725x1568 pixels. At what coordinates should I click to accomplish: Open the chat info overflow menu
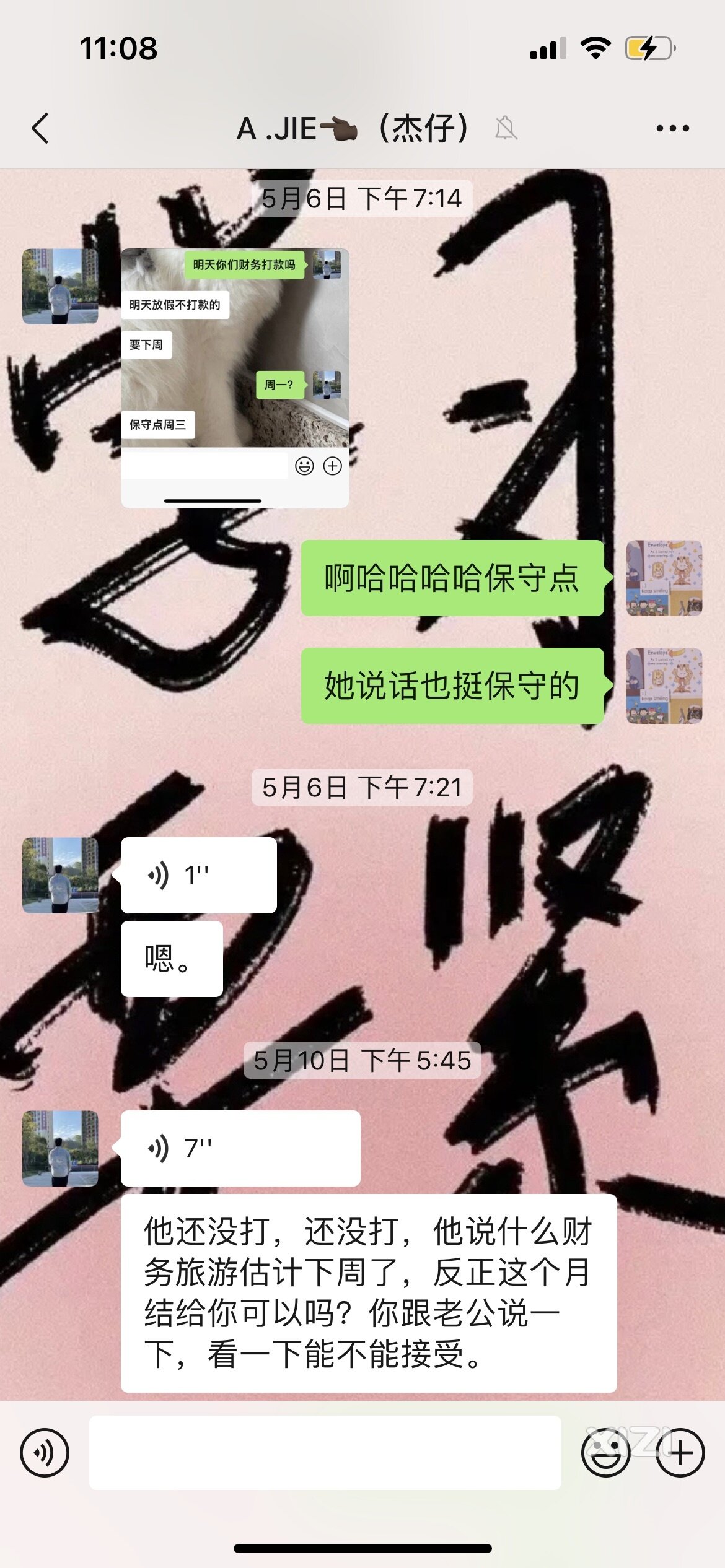672,128
